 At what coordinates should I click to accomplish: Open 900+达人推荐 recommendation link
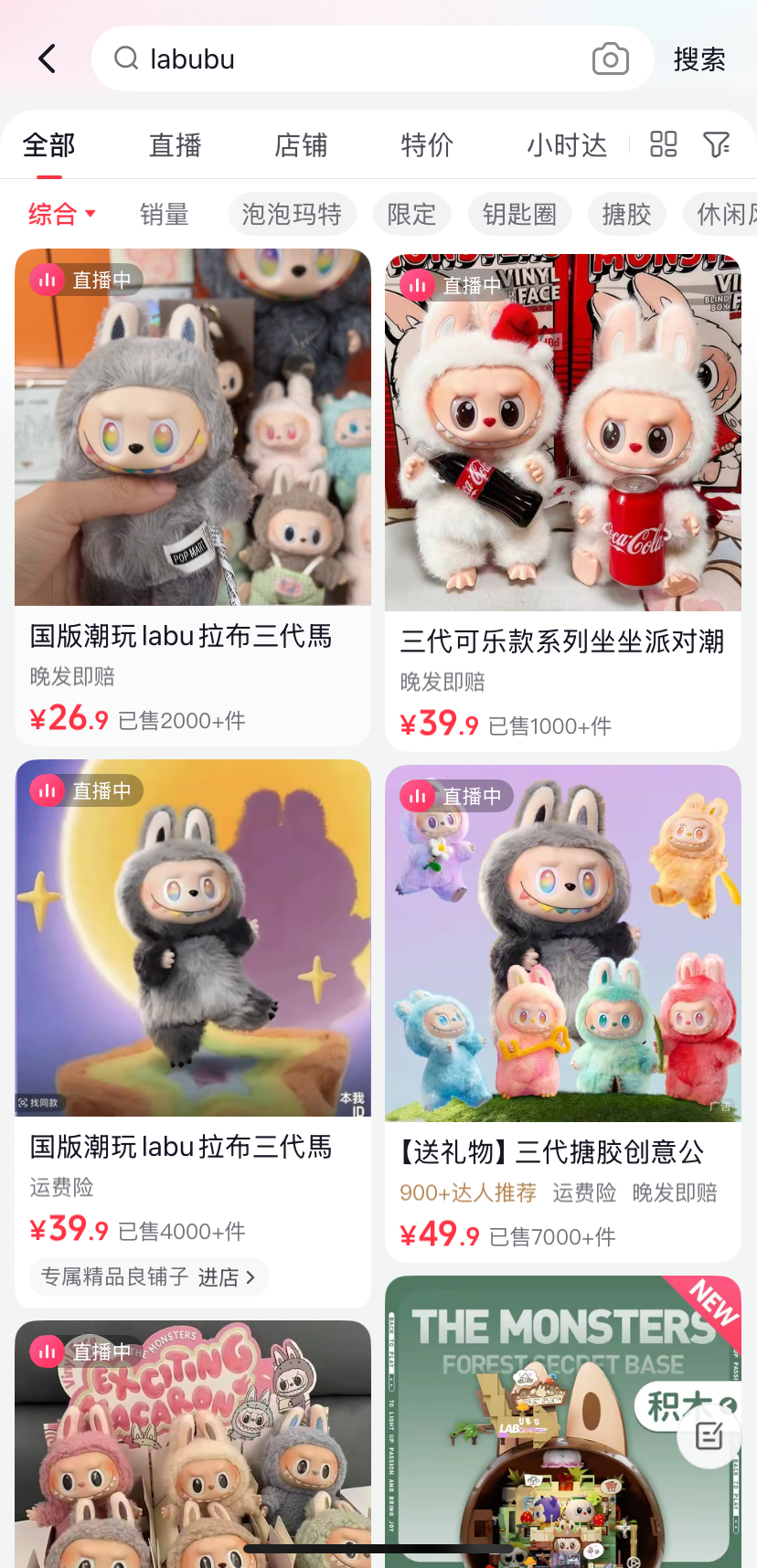coord(467,1192)
